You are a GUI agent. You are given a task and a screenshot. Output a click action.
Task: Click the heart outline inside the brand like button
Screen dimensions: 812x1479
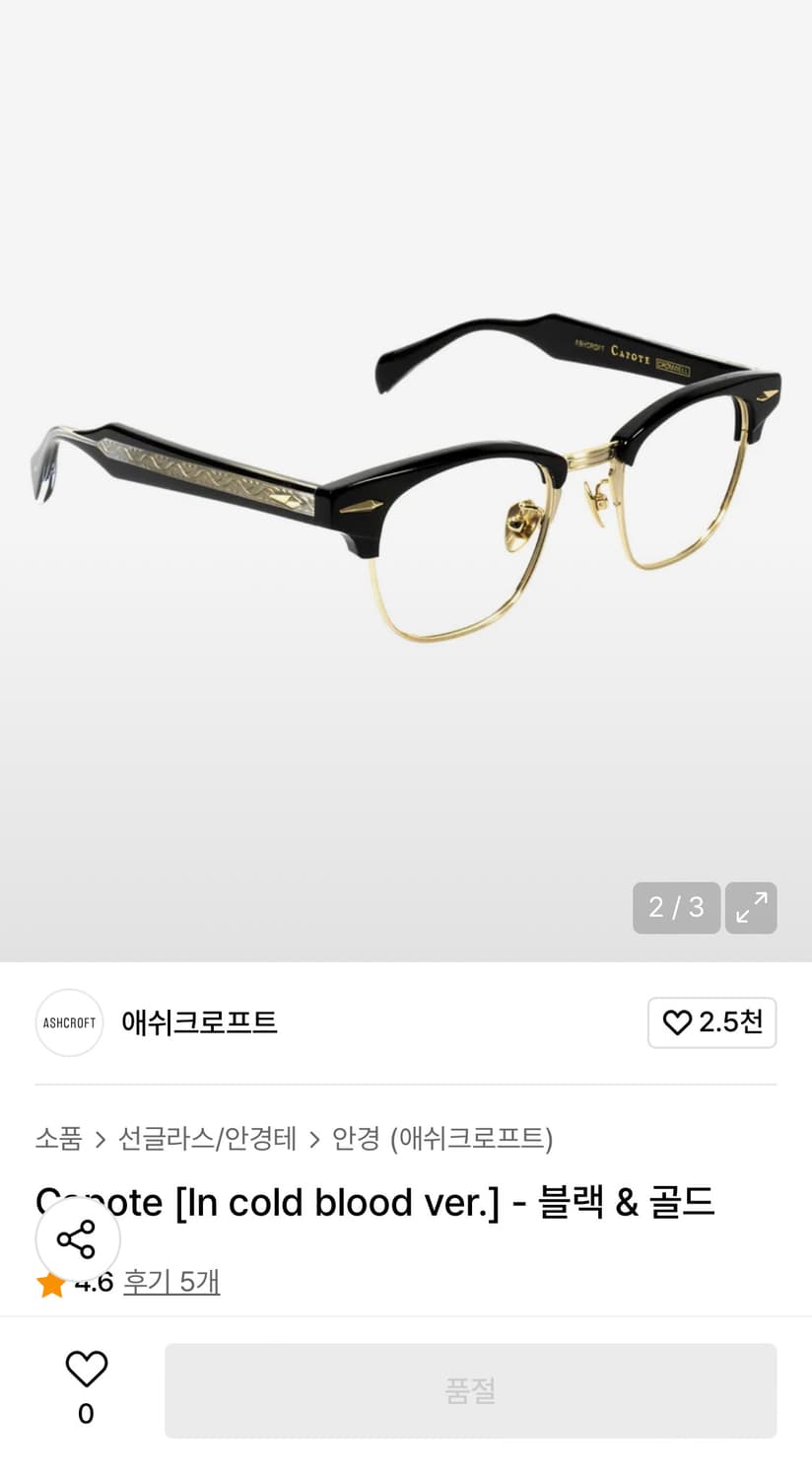coord(677,1022)
